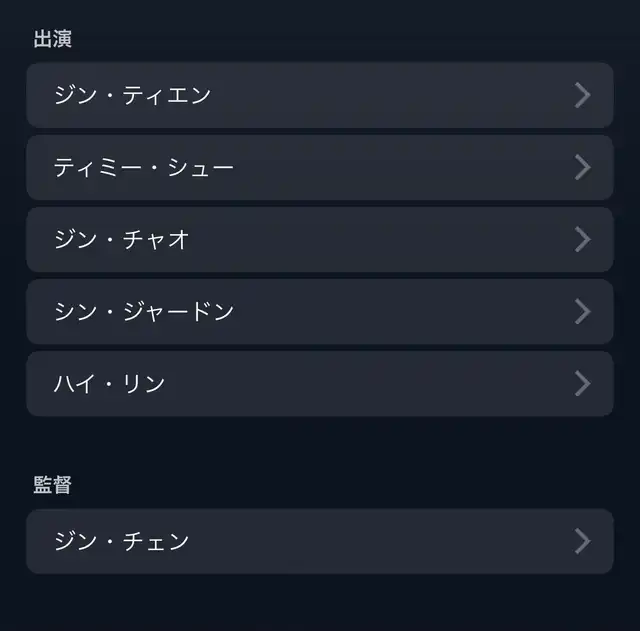The image size is (640, 631).
Task: Open cast member ジン・ティエン
Action: 320,95
